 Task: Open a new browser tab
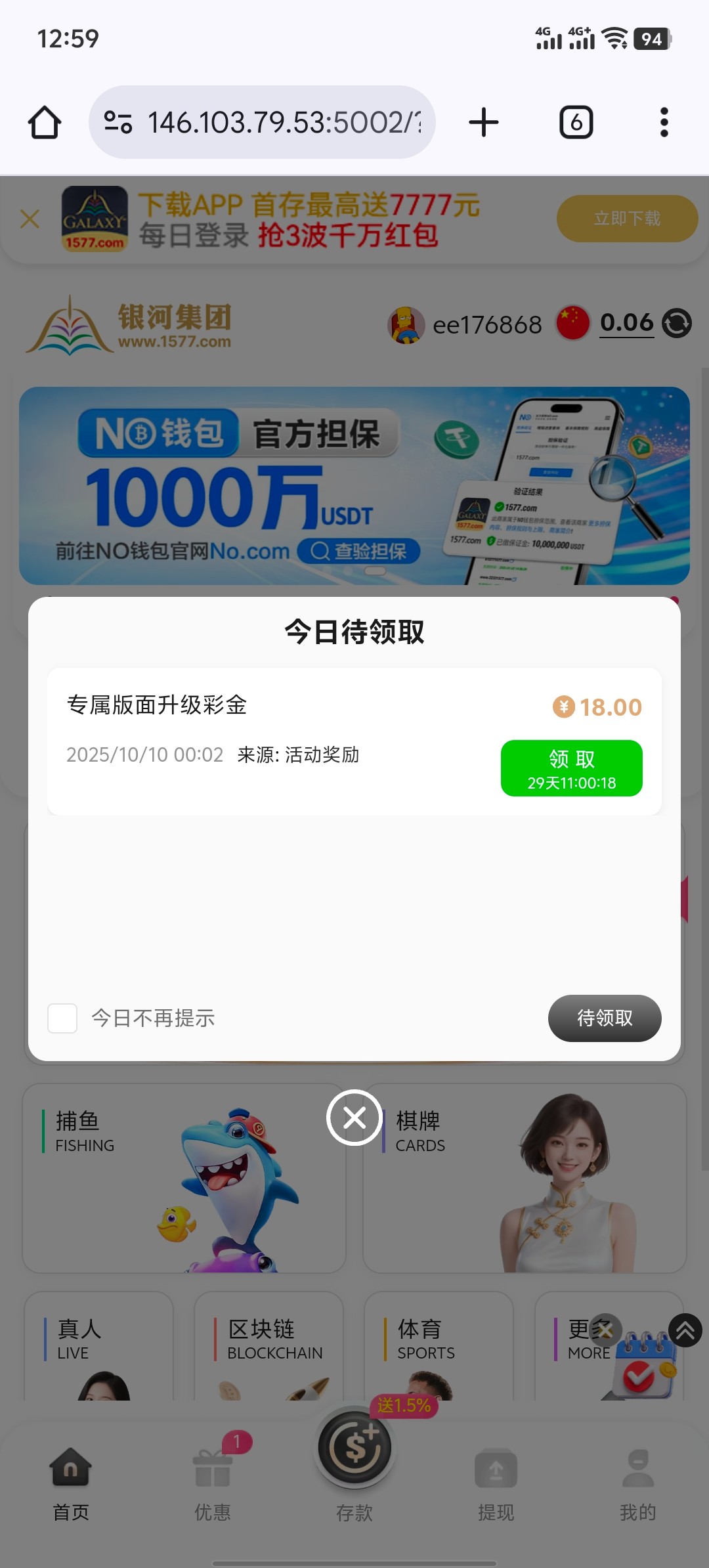point(484,122)
